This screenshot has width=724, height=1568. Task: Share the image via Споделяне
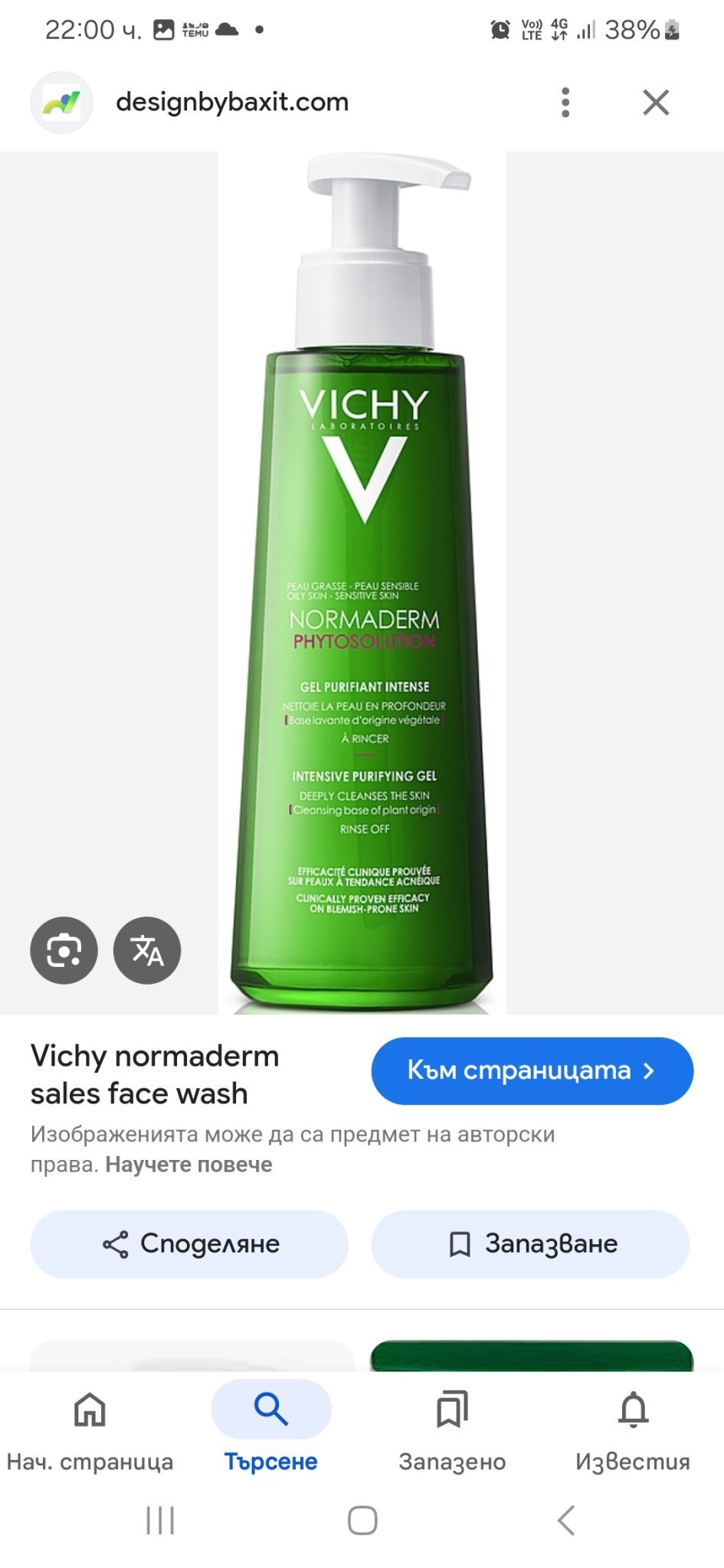[189, 1244]
